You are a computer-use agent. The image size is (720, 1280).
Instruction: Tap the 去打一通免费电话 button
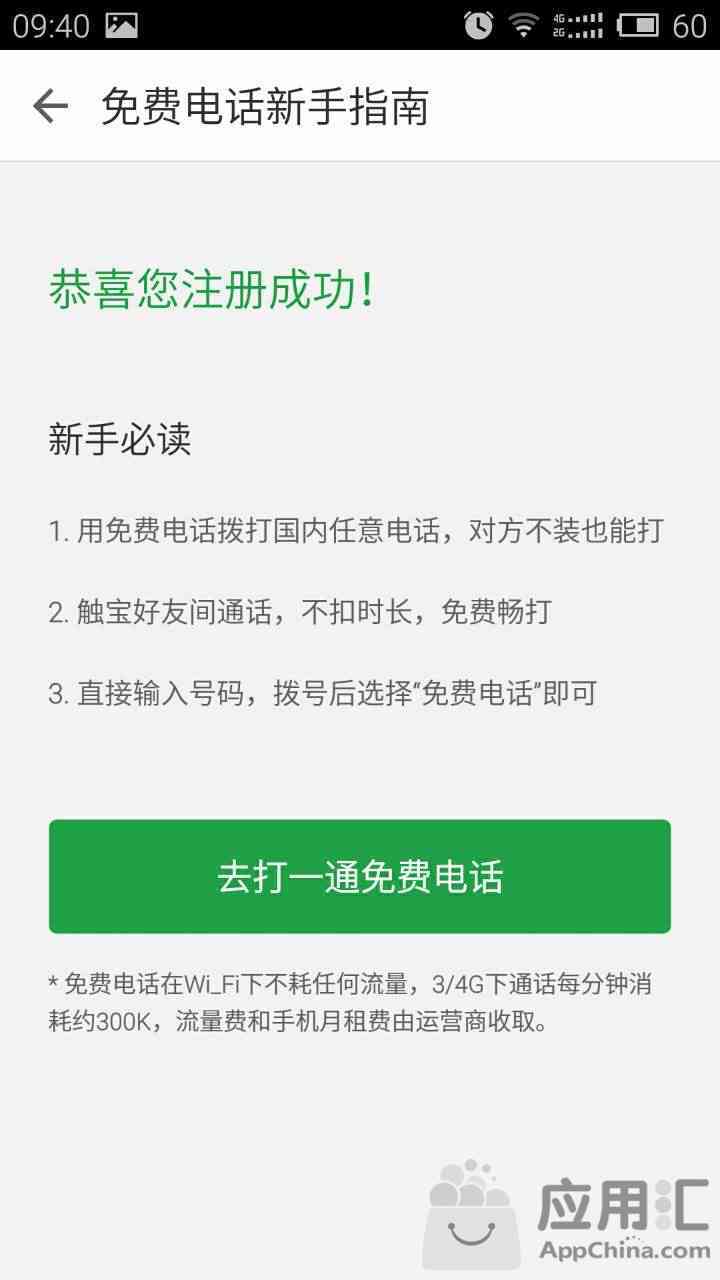(360, 876)
